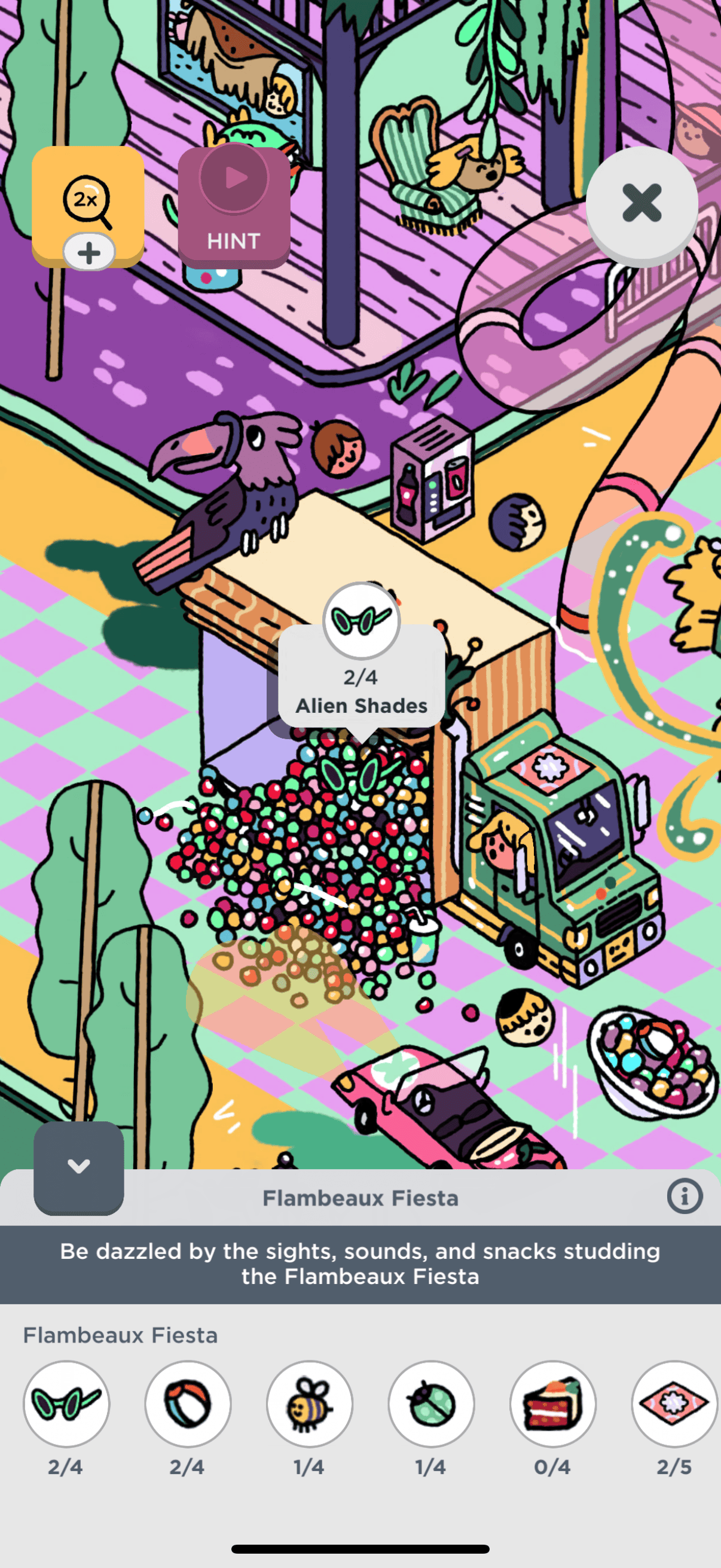Collapse the Flambeaux Fiesta item panel

78,1167
